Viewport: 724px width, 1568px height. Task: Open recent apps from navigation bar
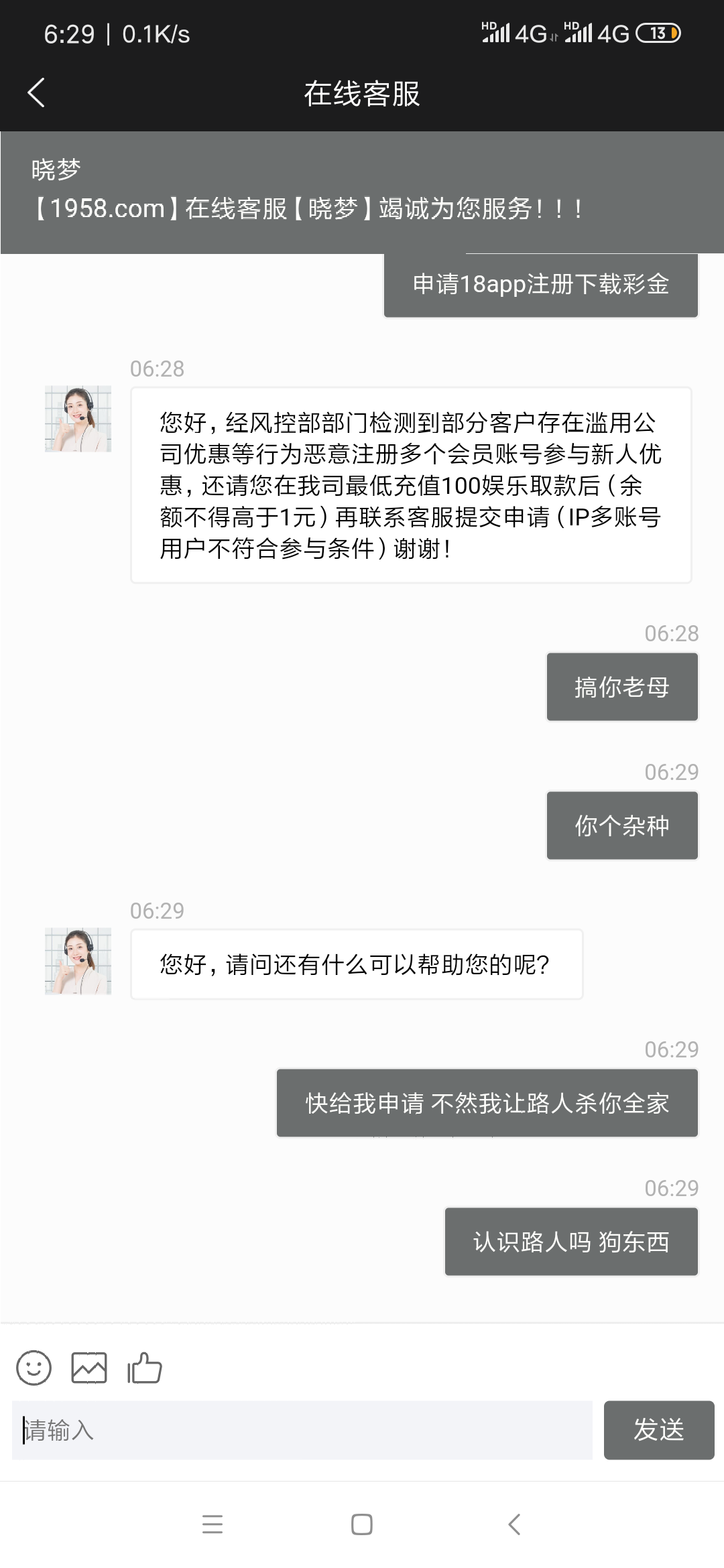pos(213,1524)
